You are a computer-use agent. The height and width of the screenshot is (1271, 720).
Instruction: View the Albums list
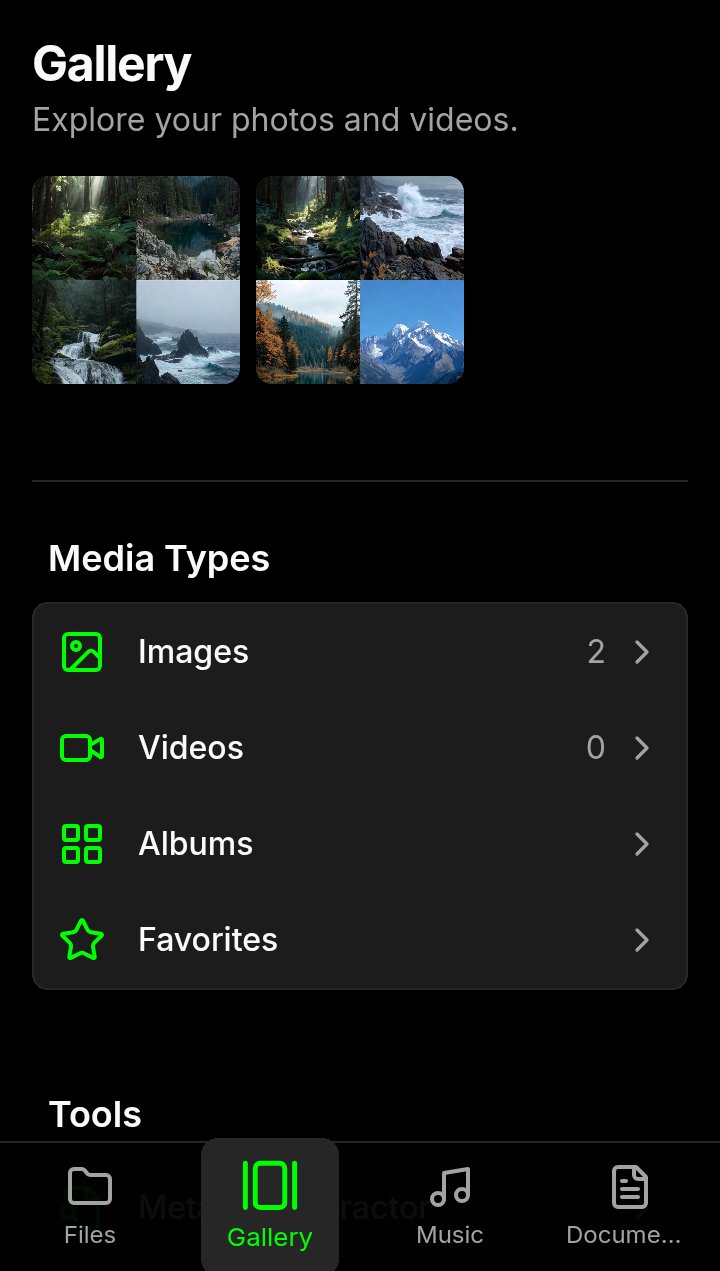click(x=360, y=844)
